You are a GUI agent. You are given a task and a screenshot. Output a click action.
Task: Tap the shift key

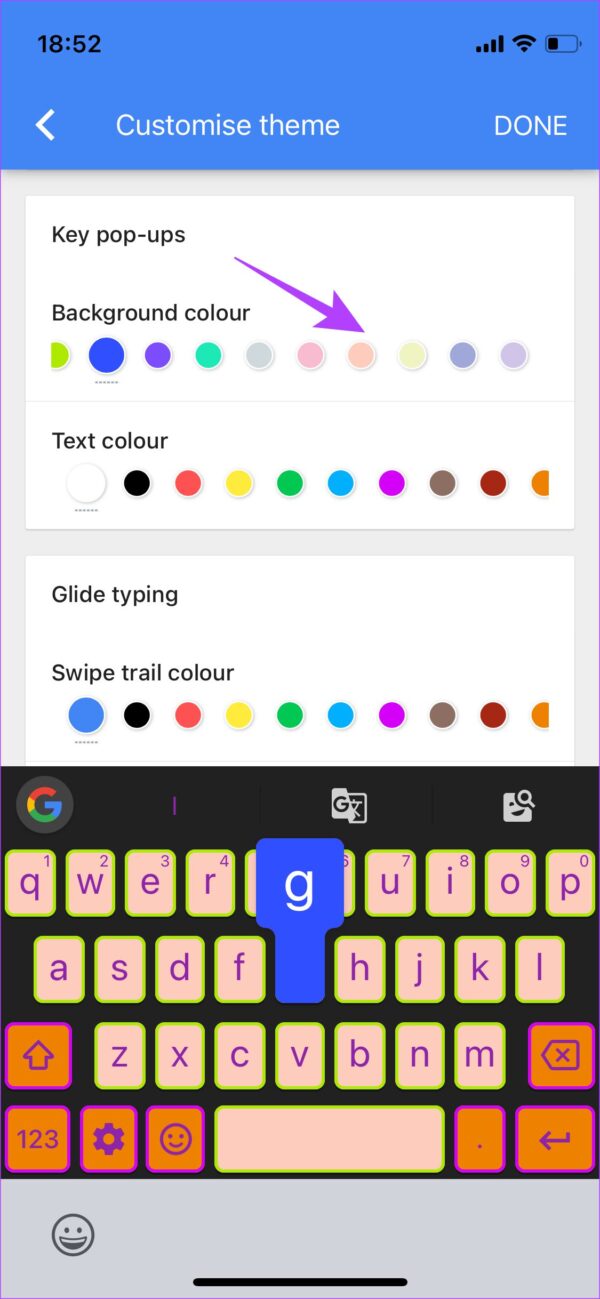pos(38,1055)
